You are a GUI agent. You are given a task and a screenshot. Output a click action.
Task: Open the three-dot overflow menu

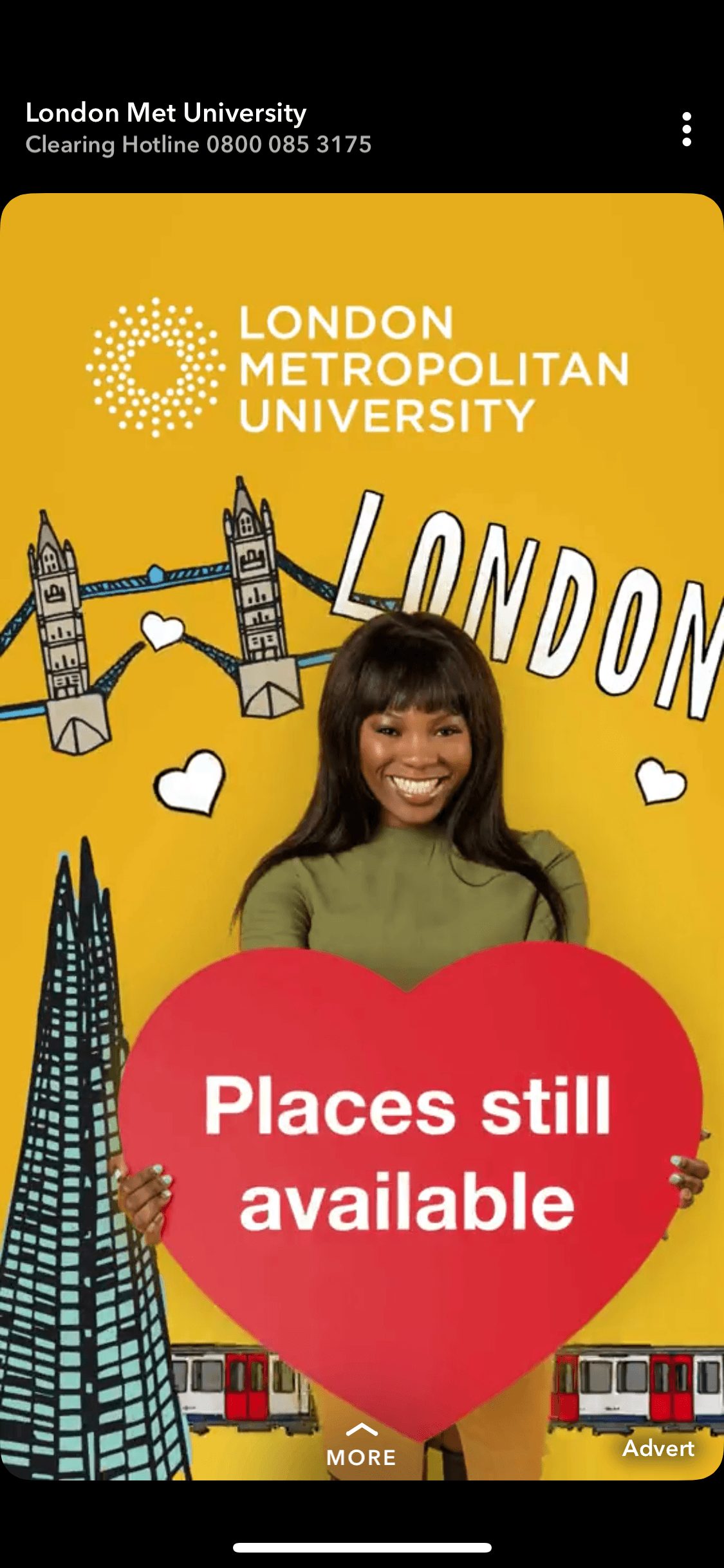(687, 129)
